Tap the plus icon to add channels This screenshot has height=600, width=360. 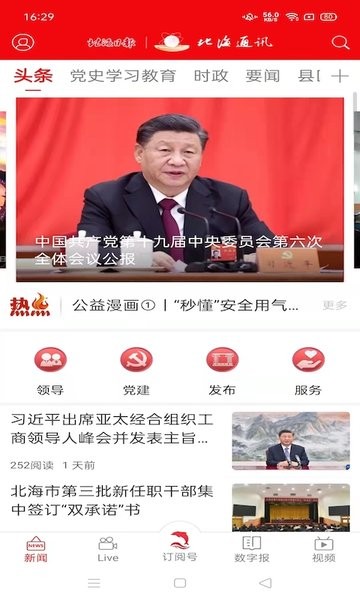coord(340,76)
